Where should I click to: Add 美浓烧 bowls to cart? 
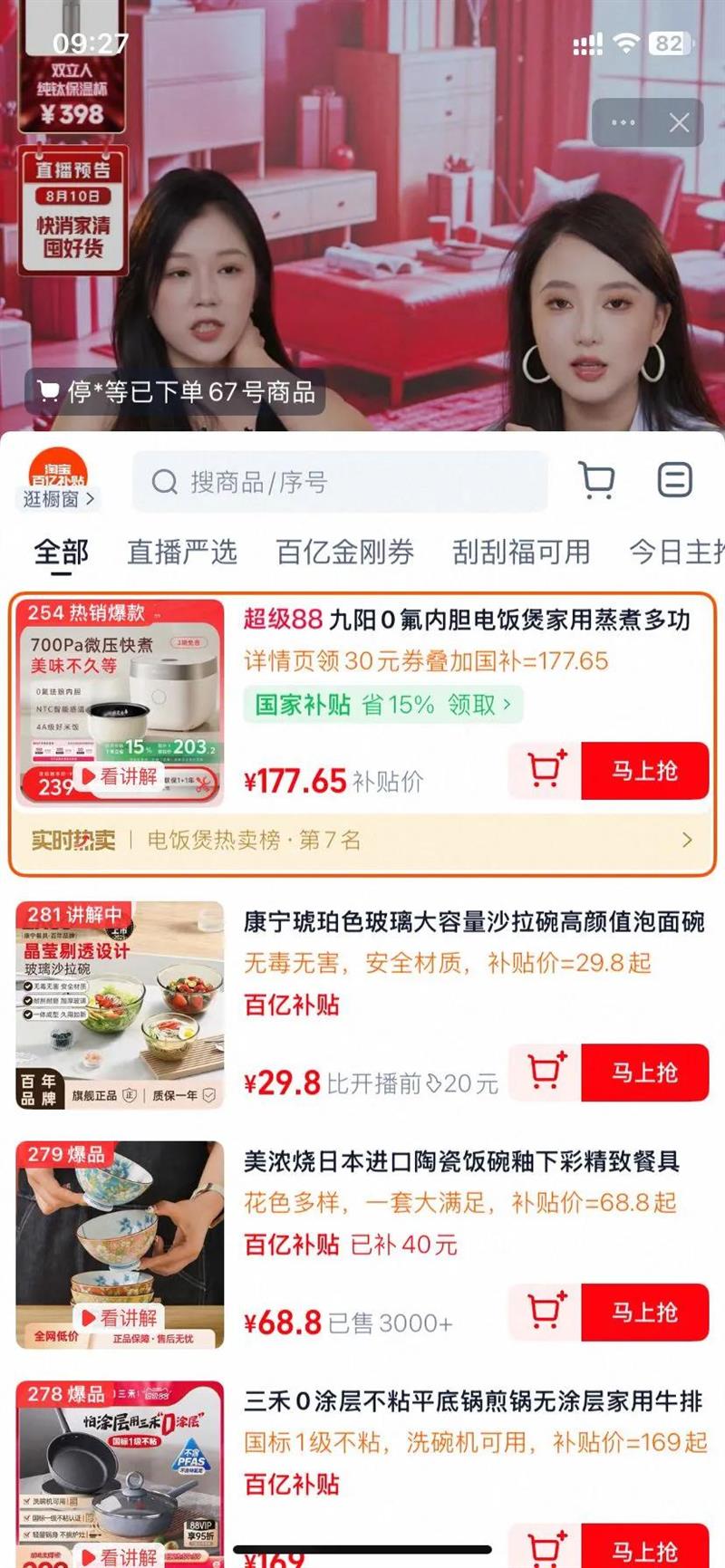pos(546,1313)
